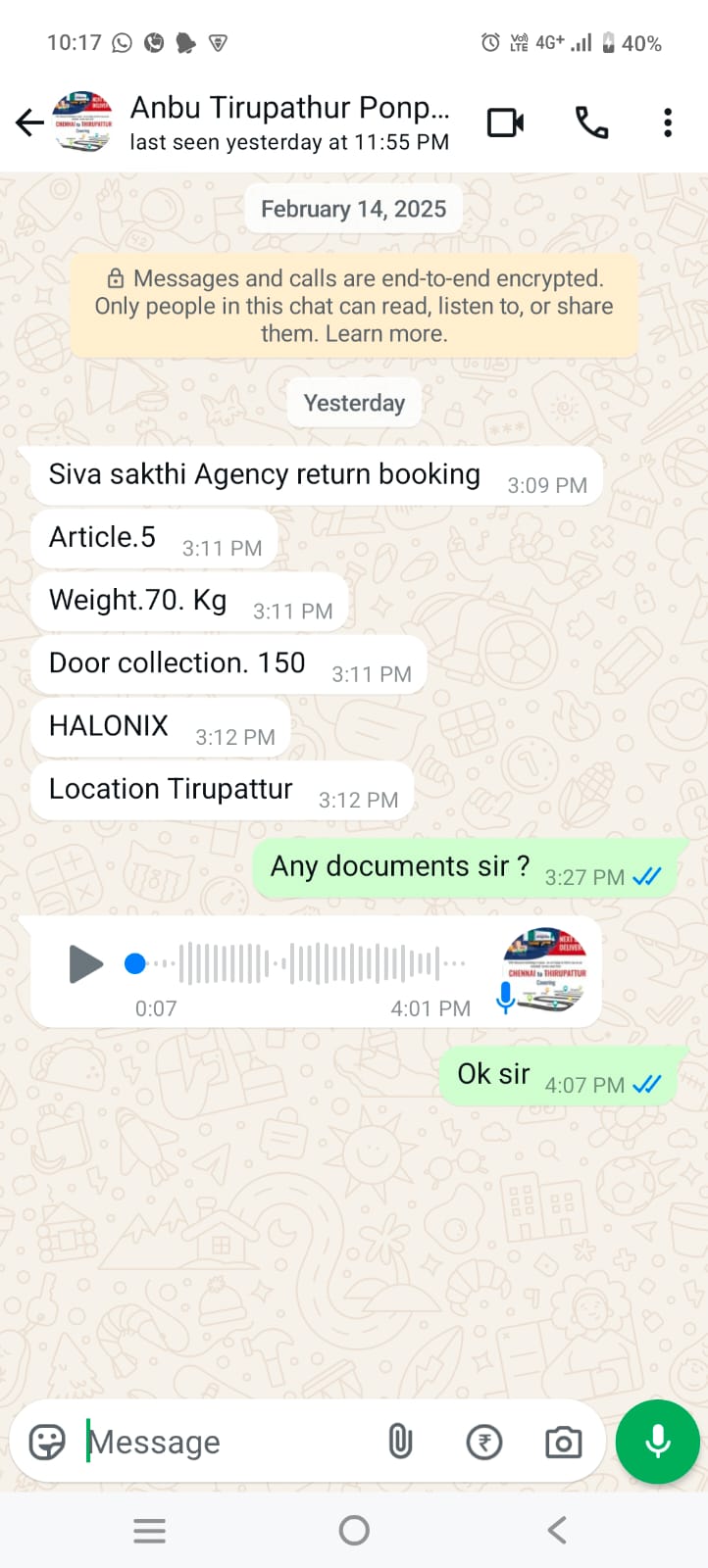Viewport: 708px width, 1568px height.
Task: Open the Learn more encryption notice
Action: click(x=354, y=307)
